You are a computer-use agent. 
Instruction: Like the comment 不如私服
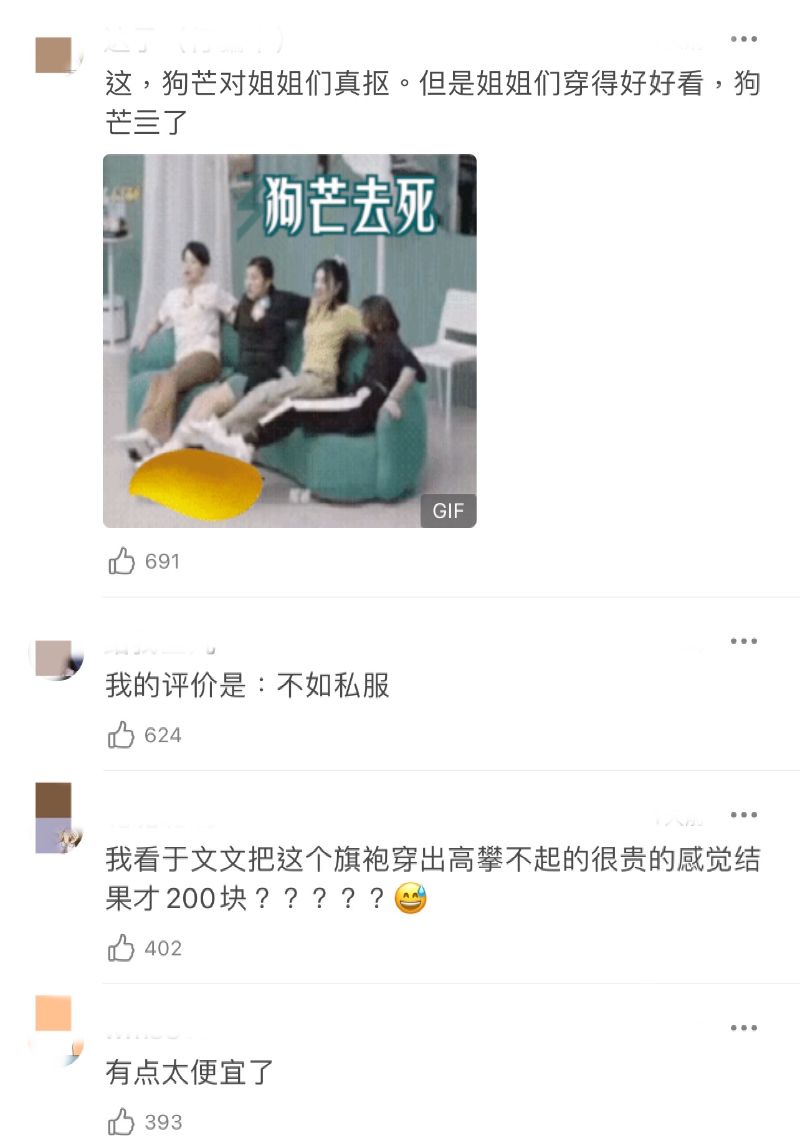point(122,735)
